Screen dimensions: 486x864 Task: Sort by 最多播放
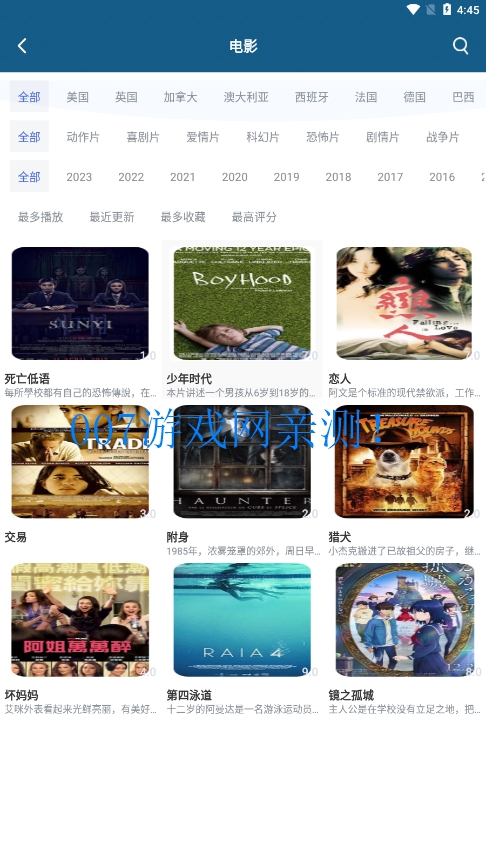tap(41, 217)
